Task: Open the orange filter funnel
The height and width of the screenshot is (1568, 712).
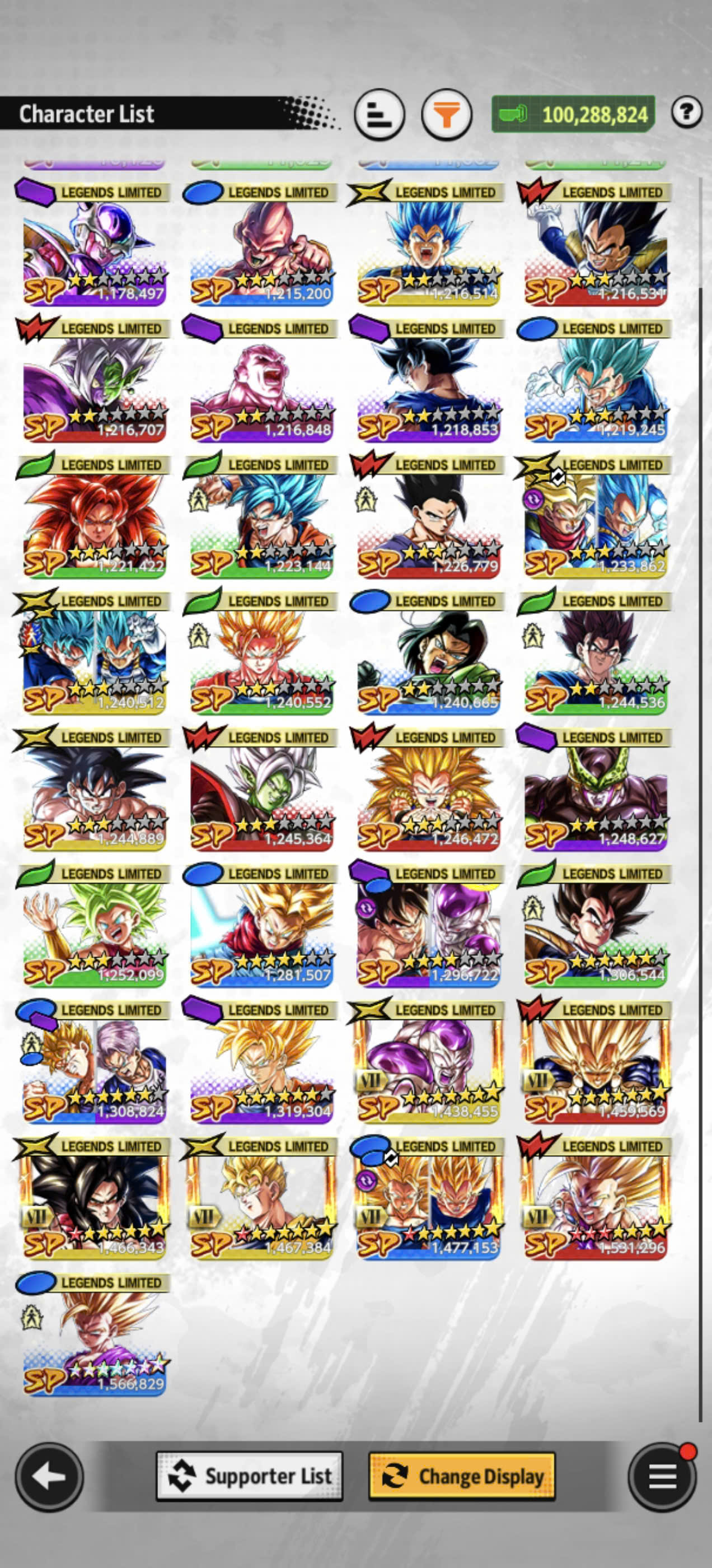Action: pyautogui.click(x=447, y=114)
